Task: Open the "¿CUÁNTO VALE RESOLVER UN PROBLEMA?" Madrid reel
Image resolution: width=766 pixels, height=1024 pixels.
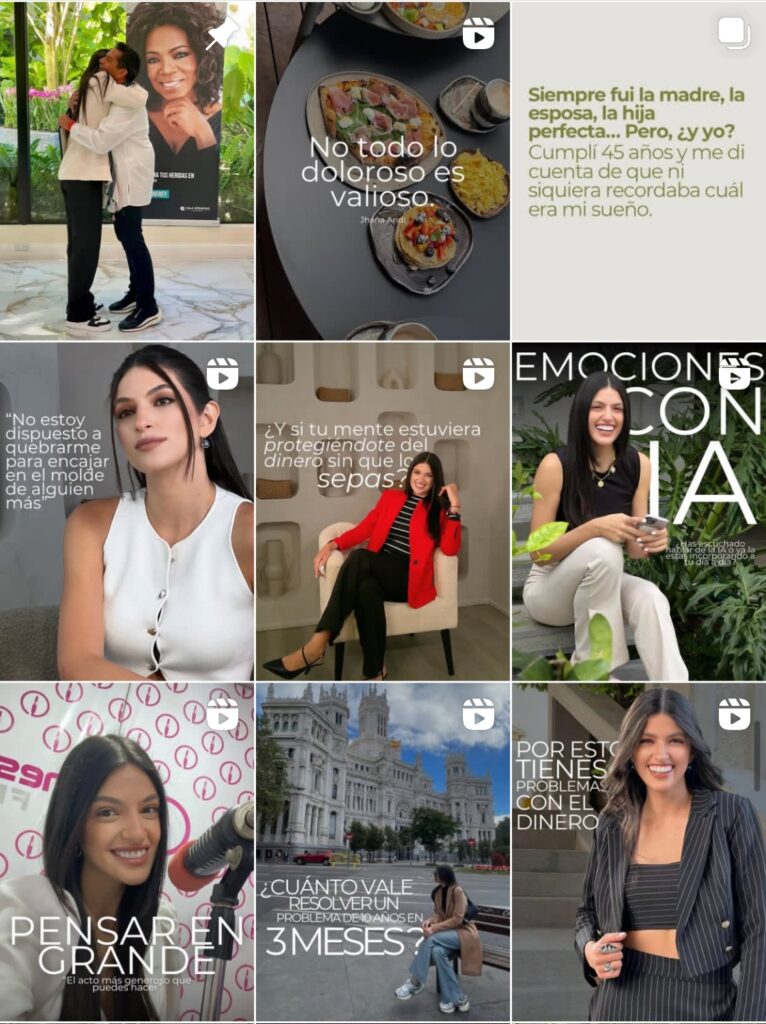Action: (x=383, y=855)
